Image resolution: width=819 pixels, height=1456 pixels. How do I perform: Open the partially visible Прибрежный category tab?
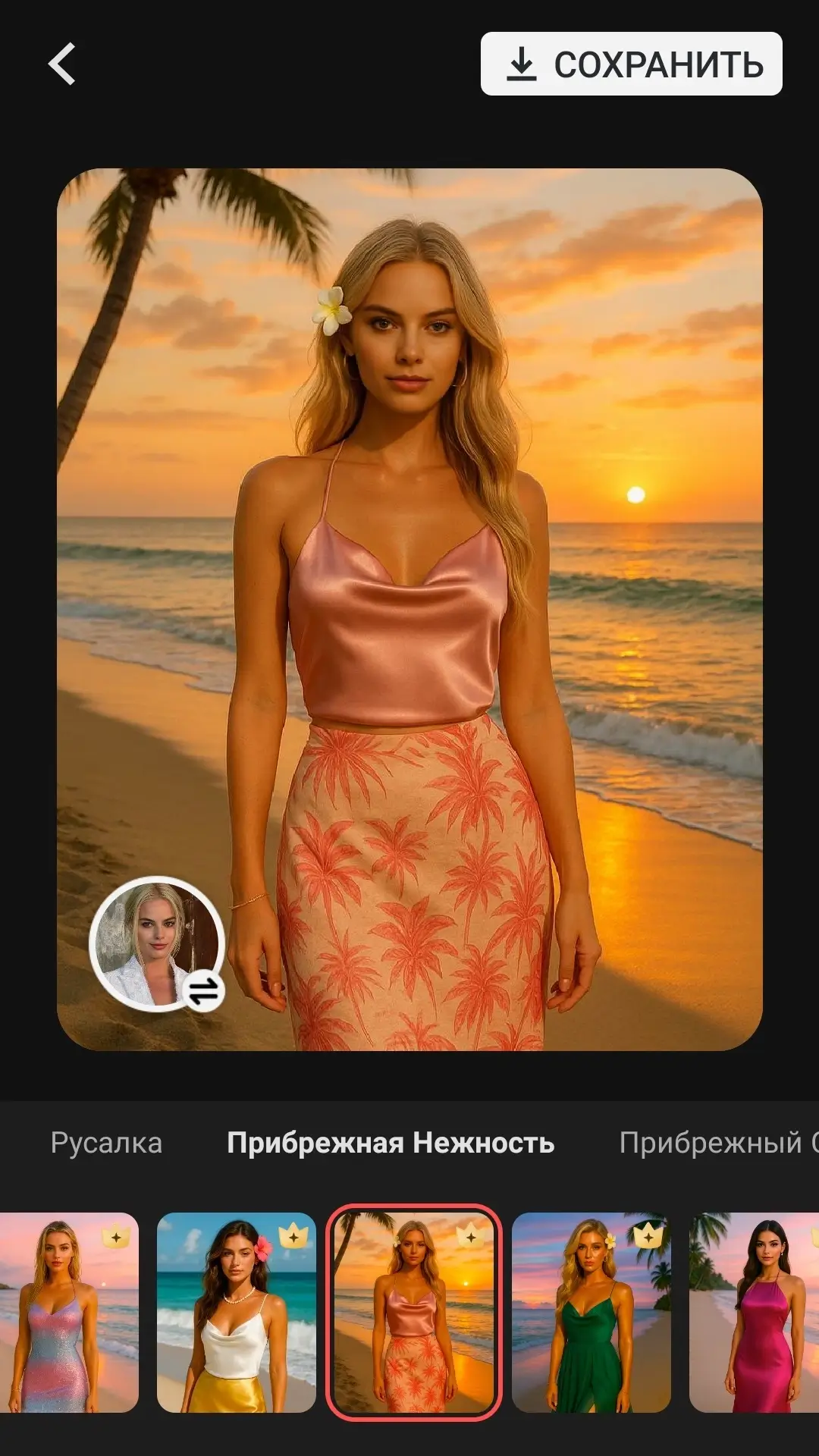[x=718, y=1143]
